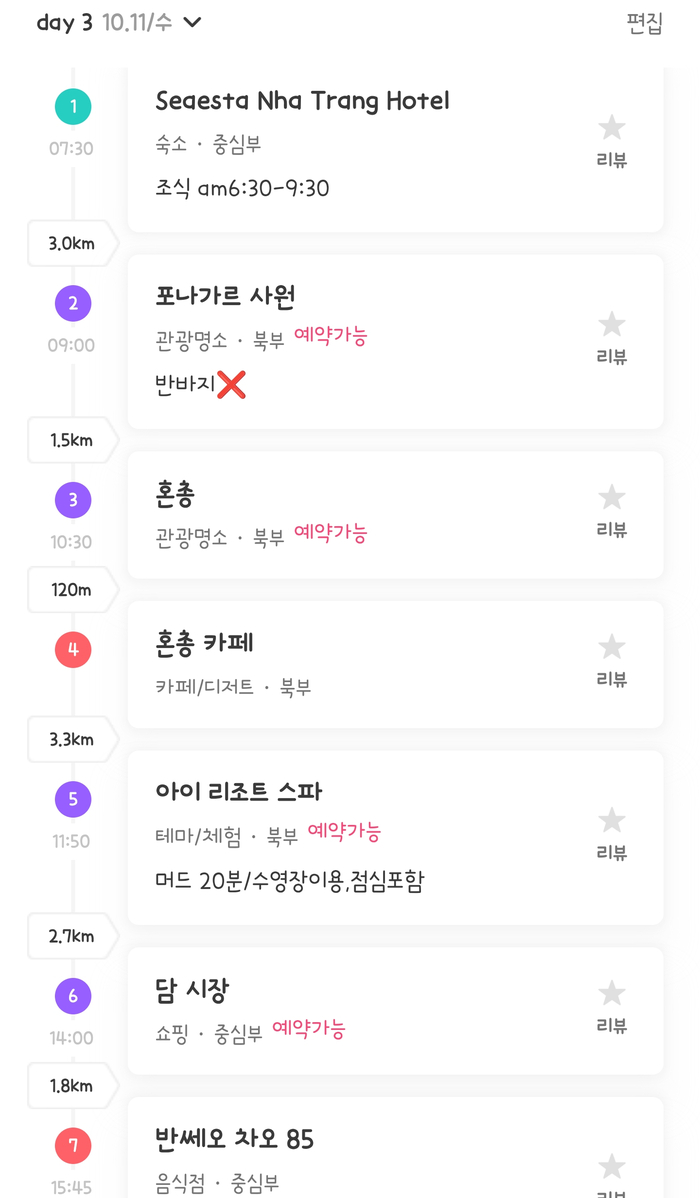Image resolution: width=700 pixels, height=1198 pixels.
Task: Open the 3.3km distance tag
Action: point(72,739)
